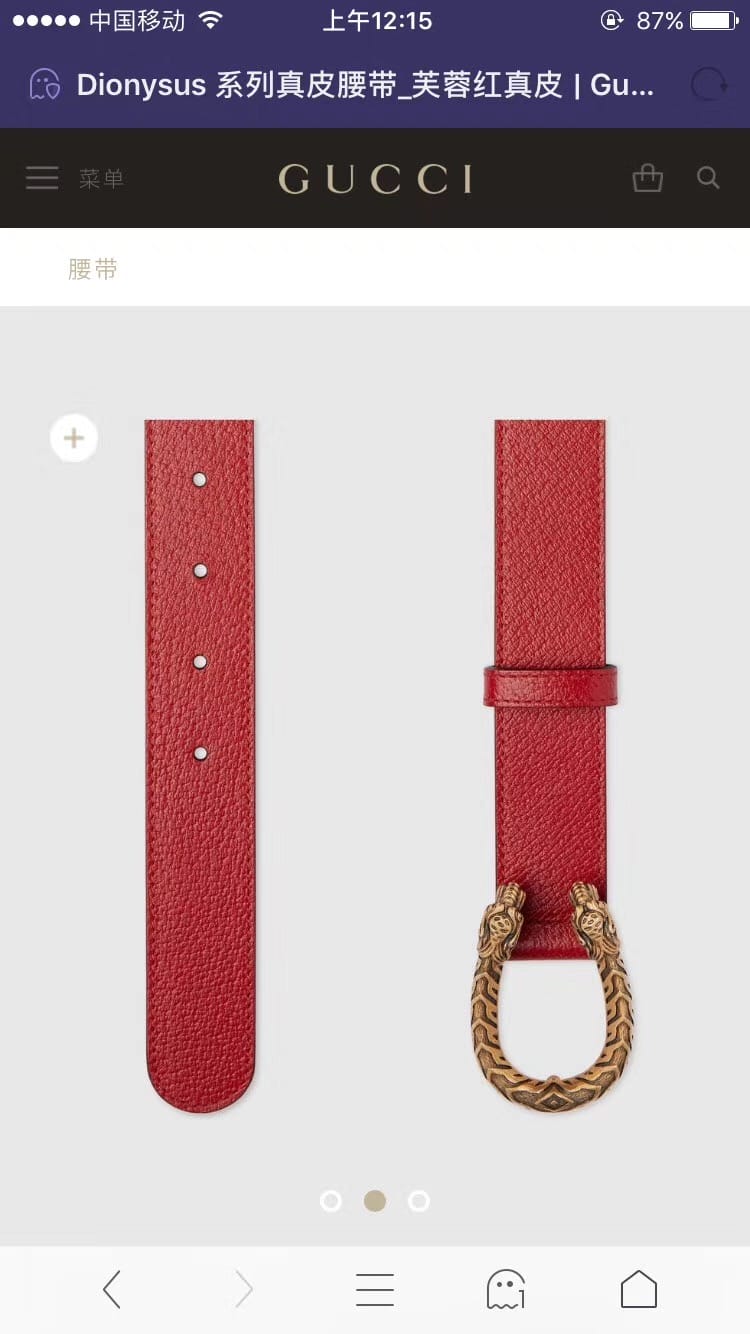Image resolution: width=750 pixels, height=1334 pixels.
Task: Open the Gucci 菜单 hamburger menu
Action: coord(43,179)
